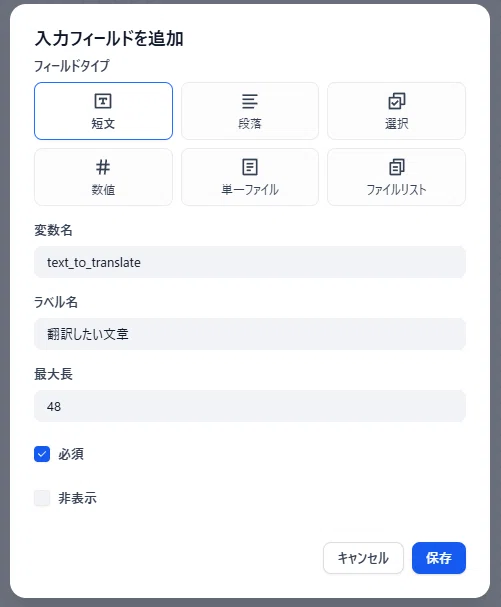Tap the 最大長 input field
This screenshot has height=607, width=501.
(250, 406)
